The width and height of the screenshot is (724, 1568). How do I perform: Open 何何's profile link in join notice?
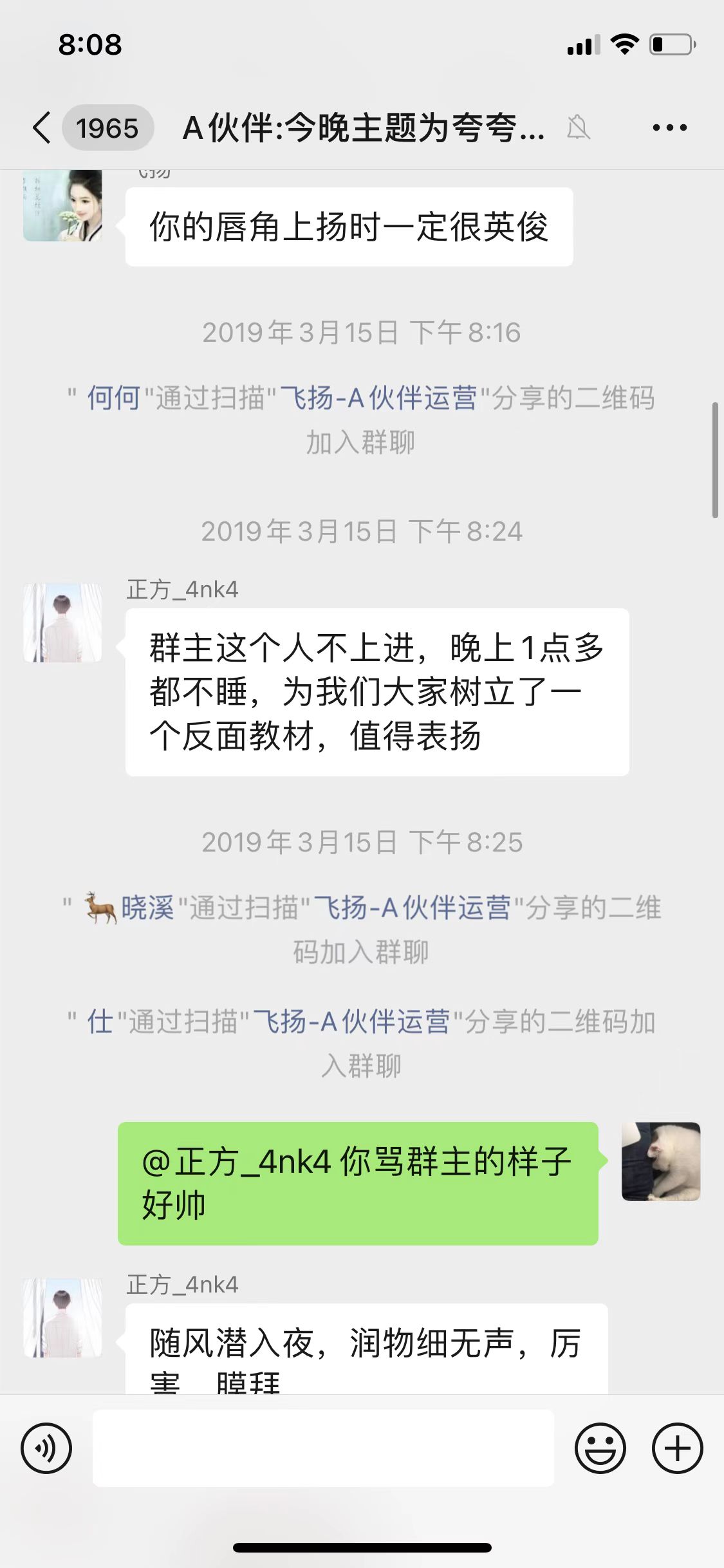click(113, 398)
